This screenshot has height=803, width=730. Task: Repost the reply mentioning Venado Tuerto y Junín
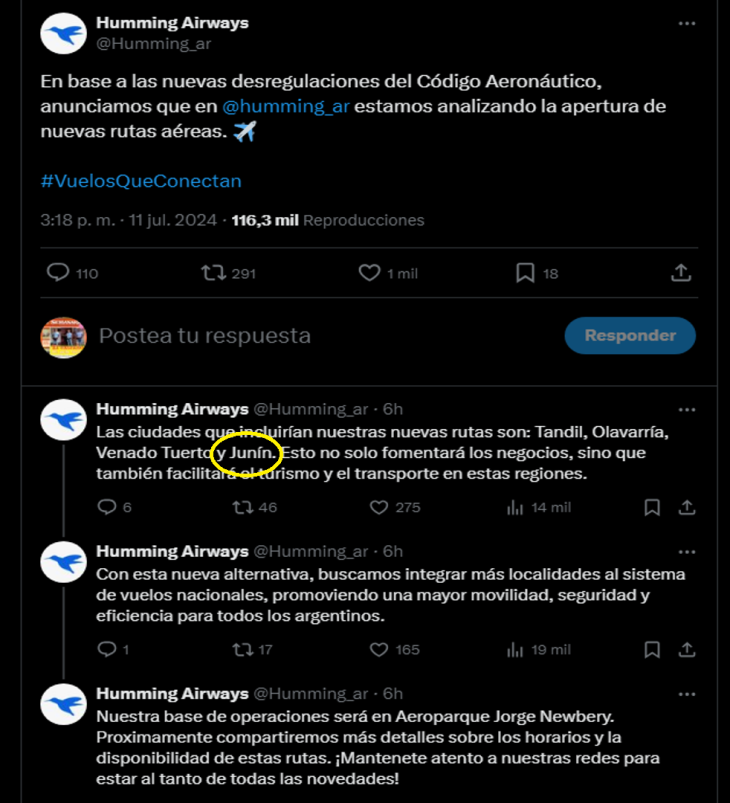tap(241, 507)
